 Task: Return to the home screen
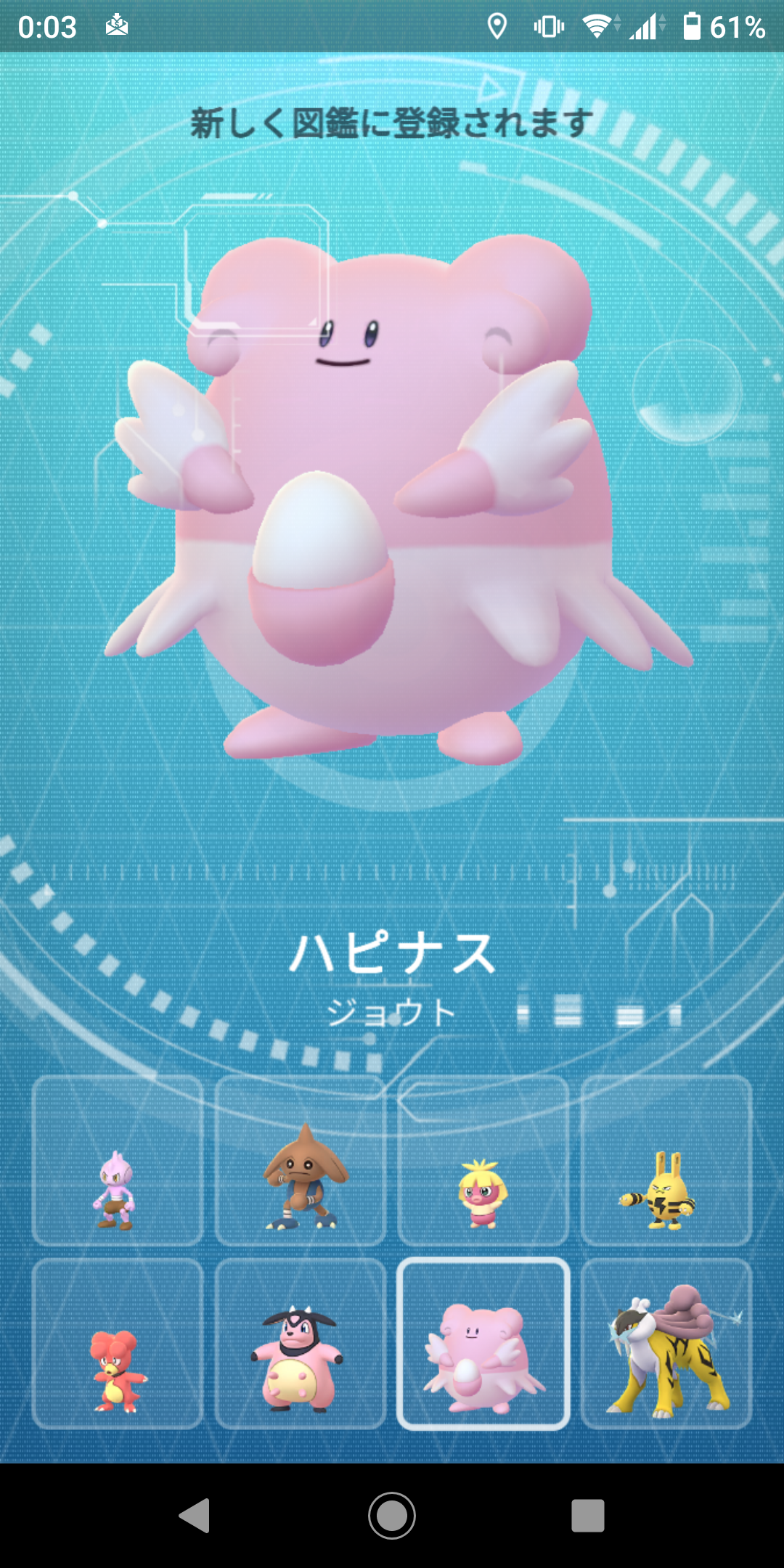tap(392, 1516)
